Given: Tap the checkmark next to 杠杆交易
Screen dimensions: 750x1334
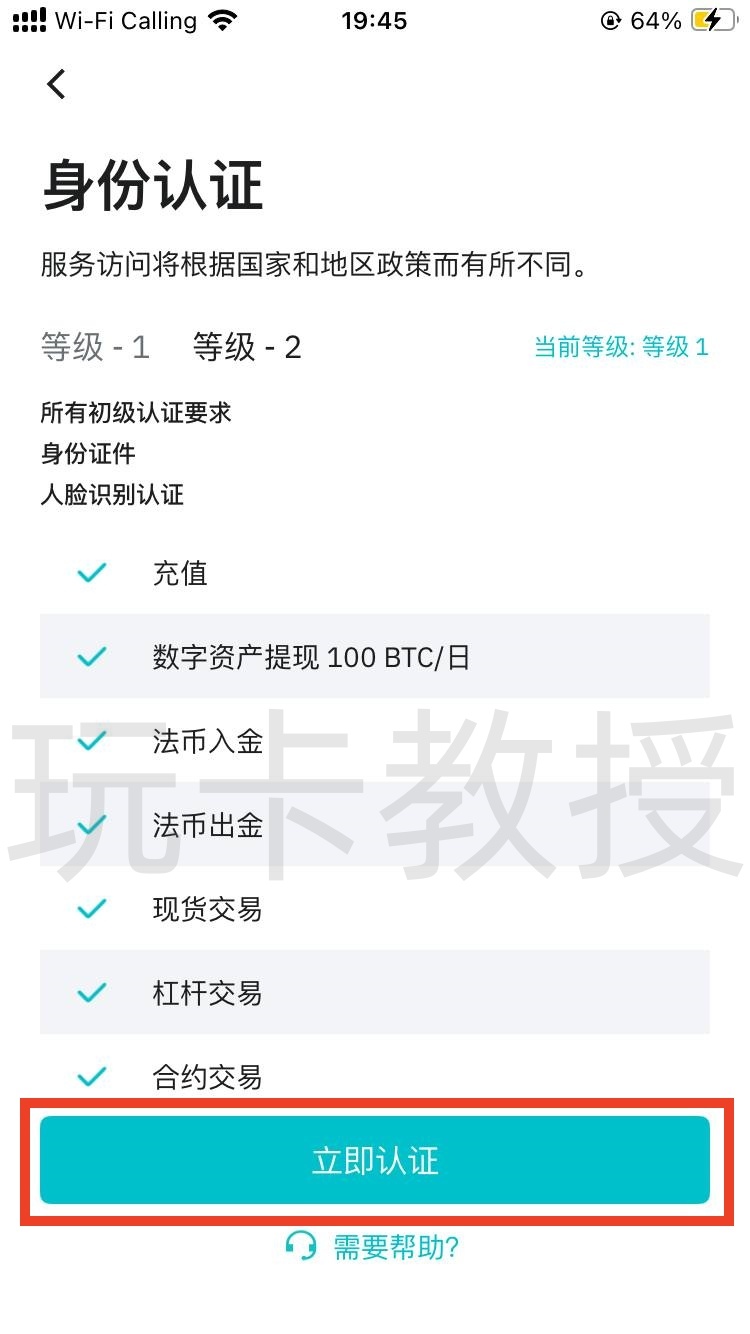Looking at the screenshot, I should click(90, 993).
